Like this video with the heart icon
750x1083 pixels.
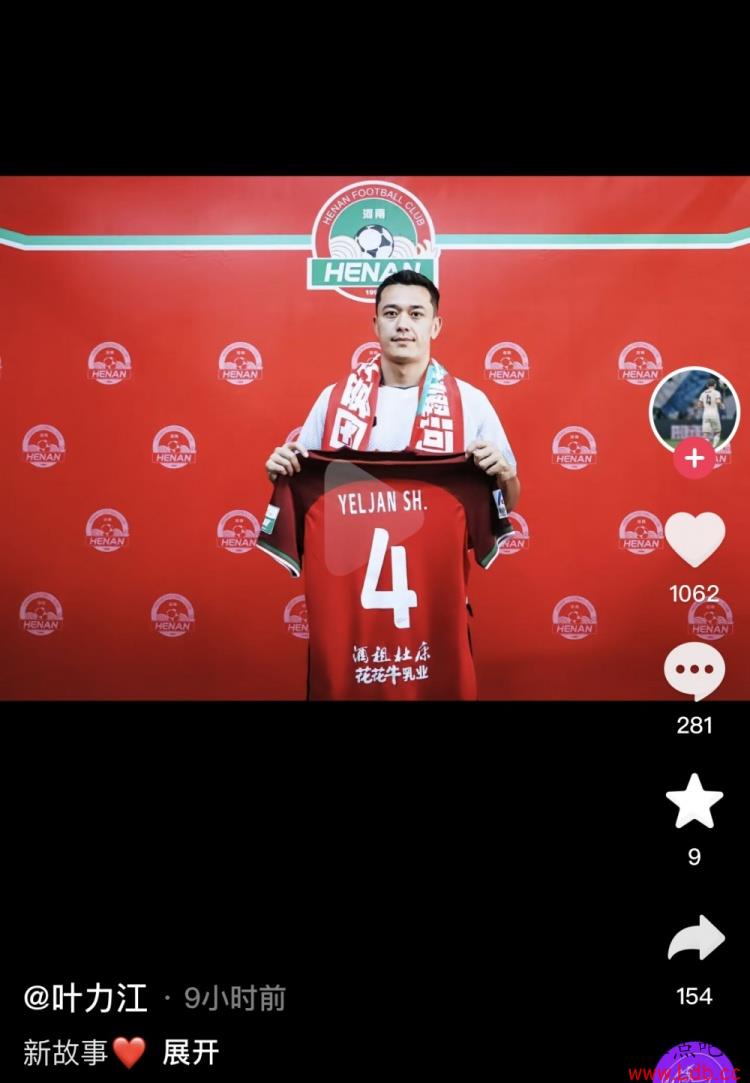[x=694, y=540]
